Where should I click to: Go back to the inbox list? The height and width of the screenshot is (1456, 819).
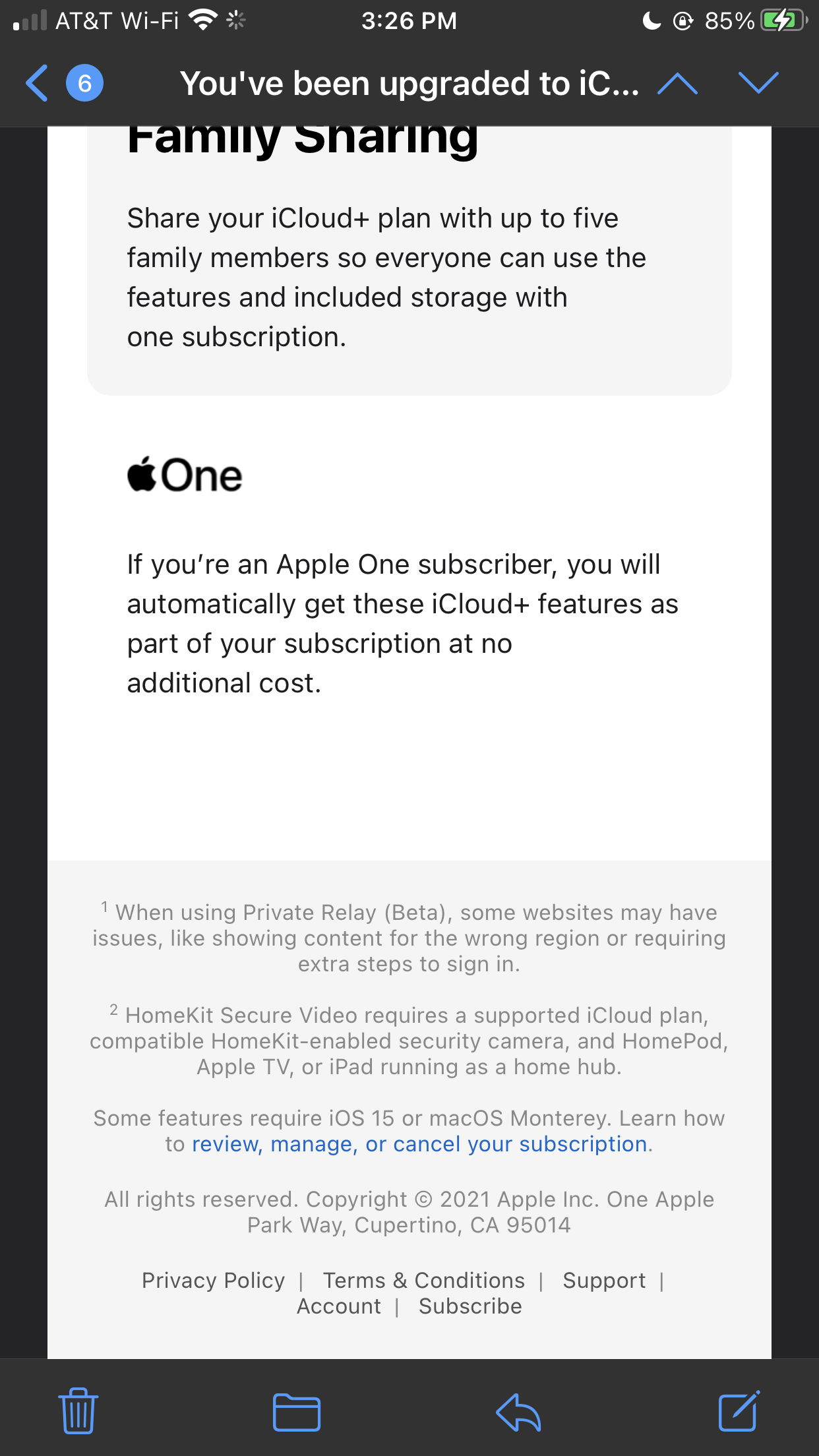tap(38, 83)
